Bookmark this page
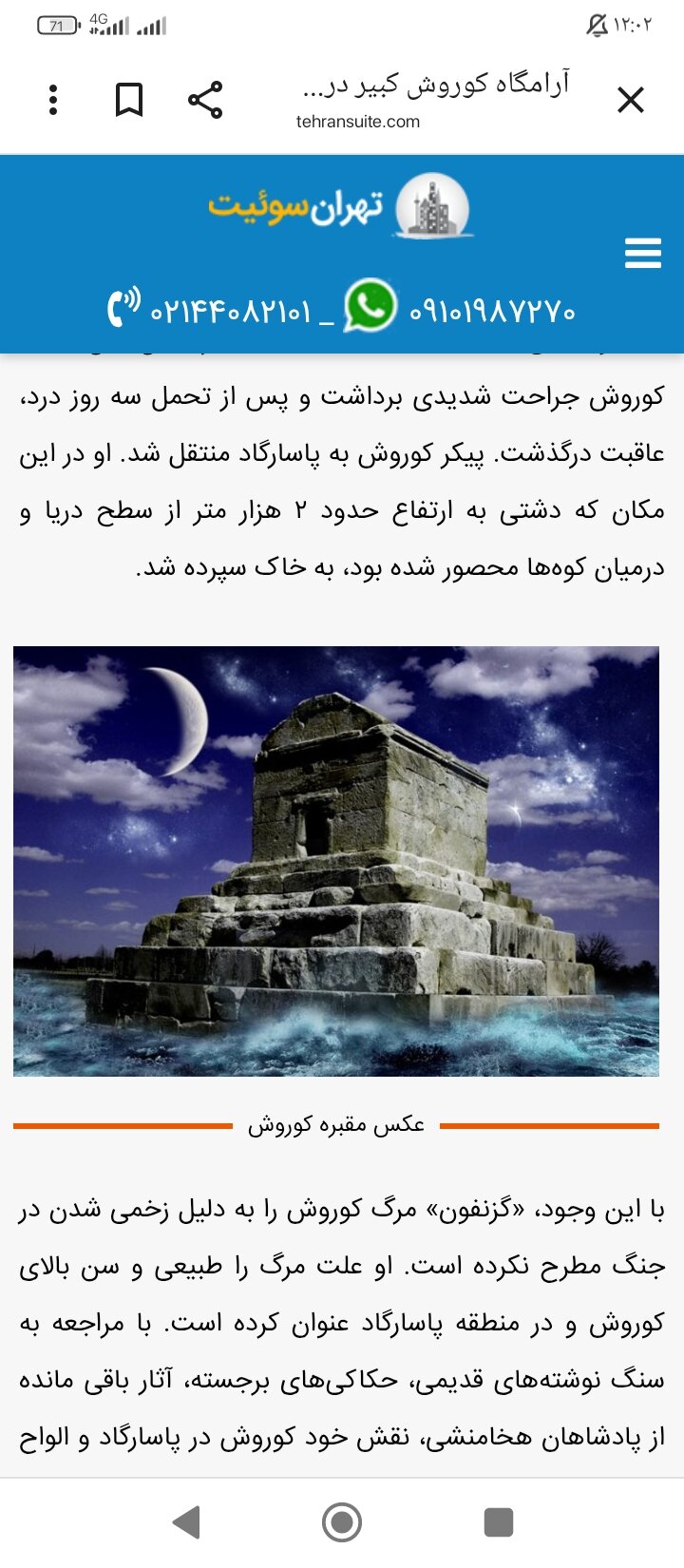684x1568 pixels. (x=129, y=100)
